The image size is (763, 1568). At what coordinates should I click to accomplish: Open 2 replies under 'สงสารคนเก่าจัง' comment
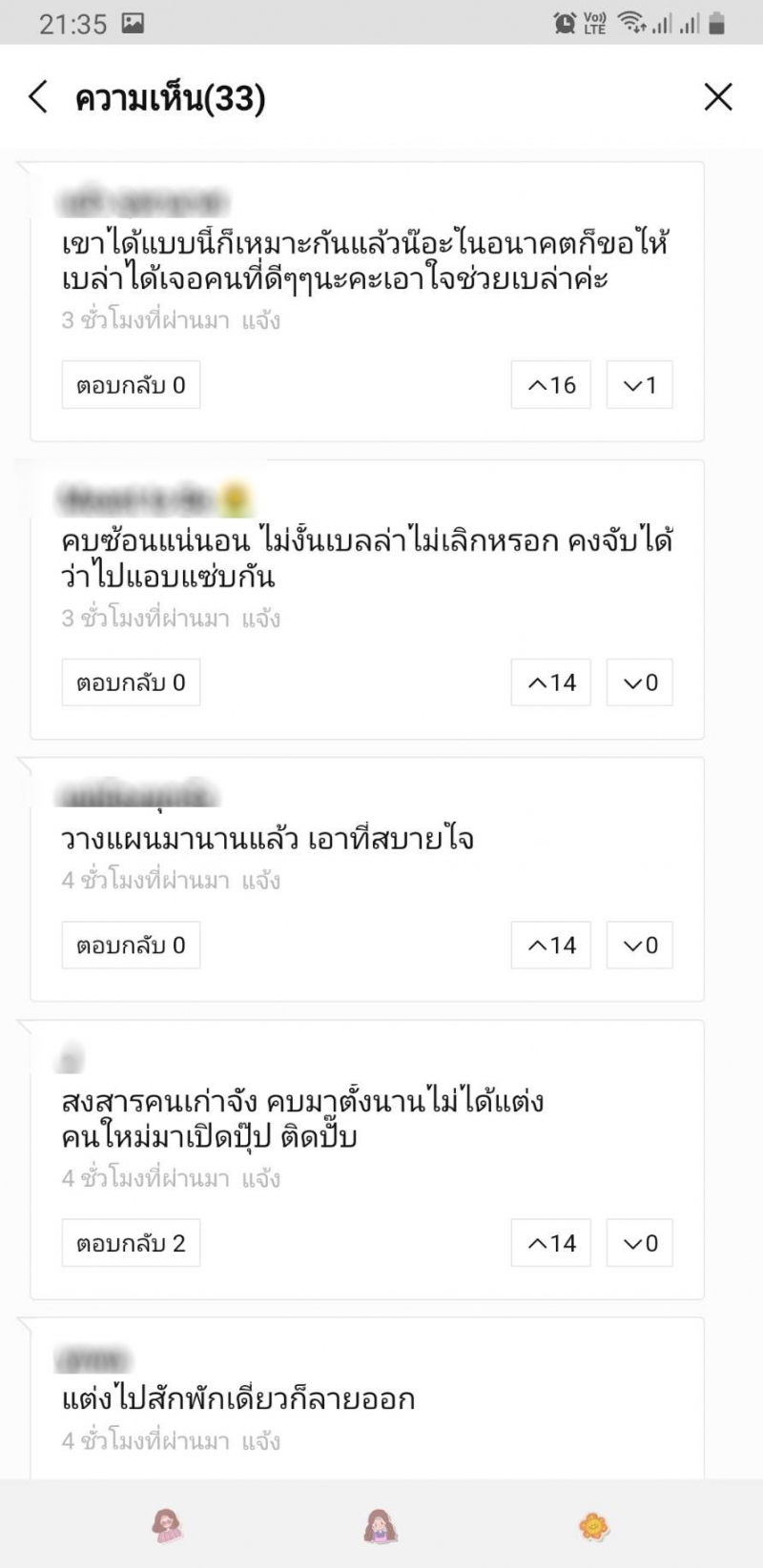point(131,1243)
